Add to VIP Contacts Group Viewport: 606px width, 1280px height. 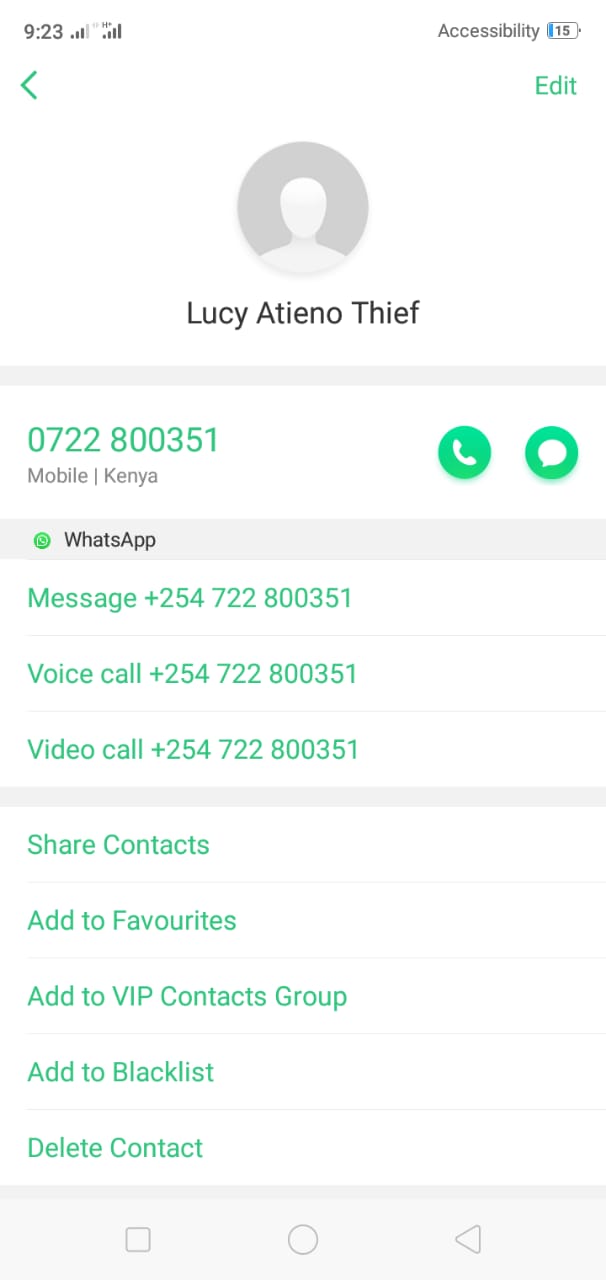coord(187,997)
